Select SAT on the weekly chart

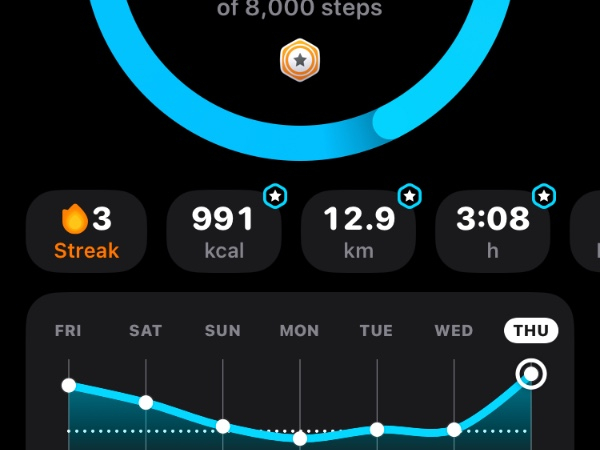[146, 331]
